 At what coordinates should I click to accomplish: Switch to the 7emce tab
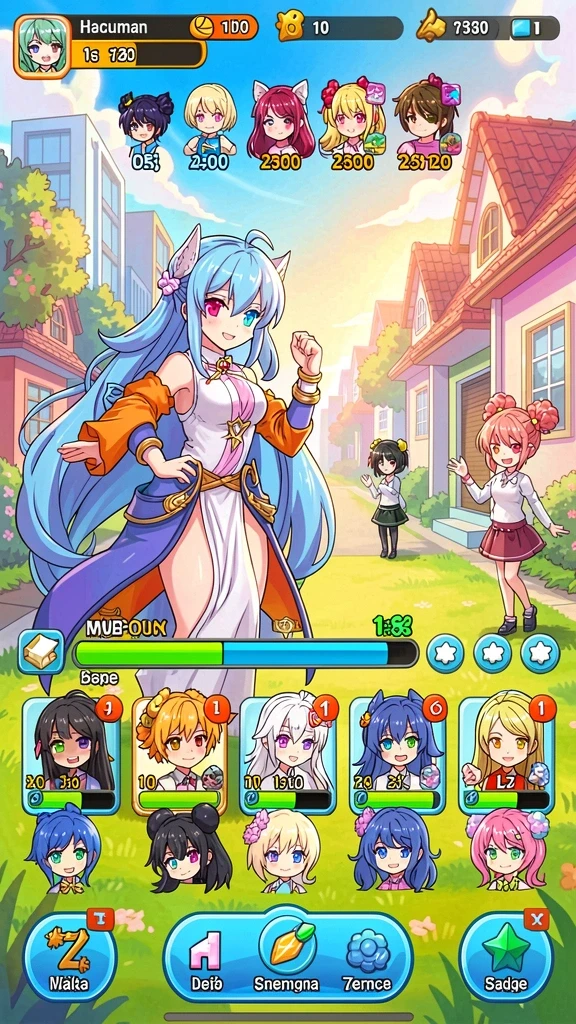point(367,960)
